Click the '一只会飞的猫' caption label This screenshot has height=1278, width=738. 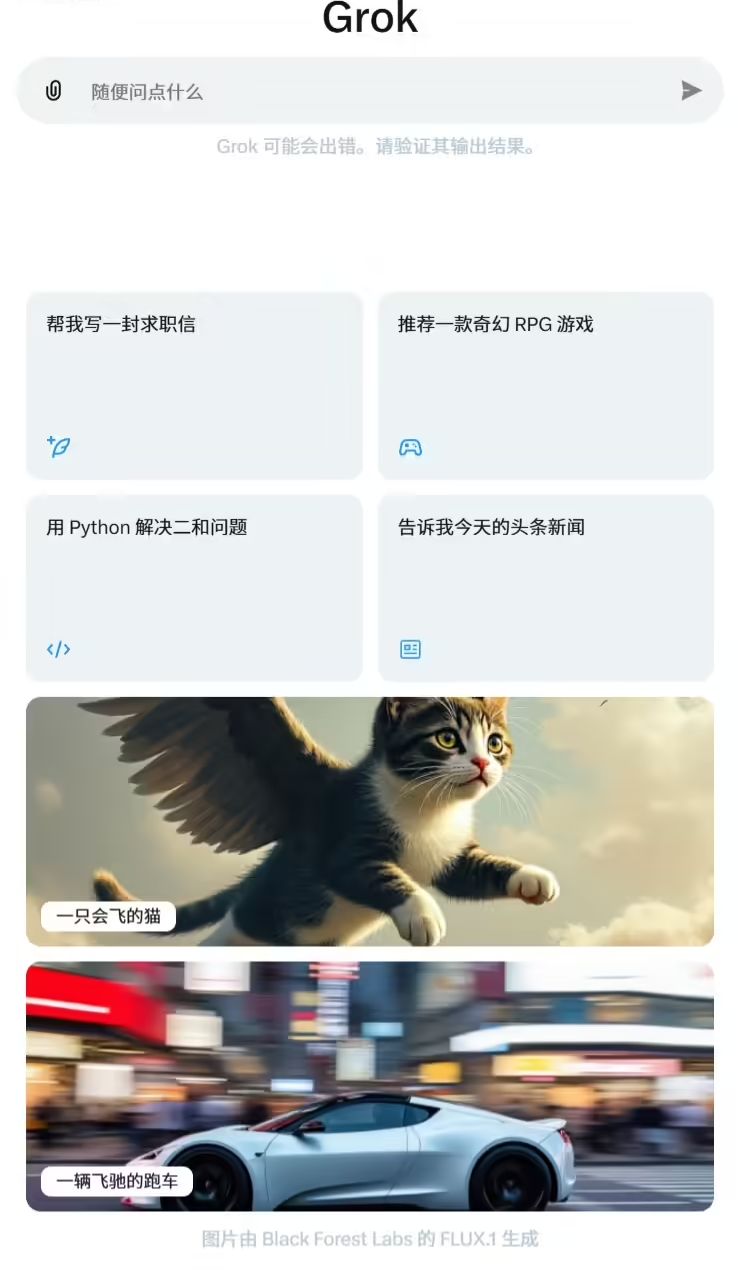click(108, 916)
